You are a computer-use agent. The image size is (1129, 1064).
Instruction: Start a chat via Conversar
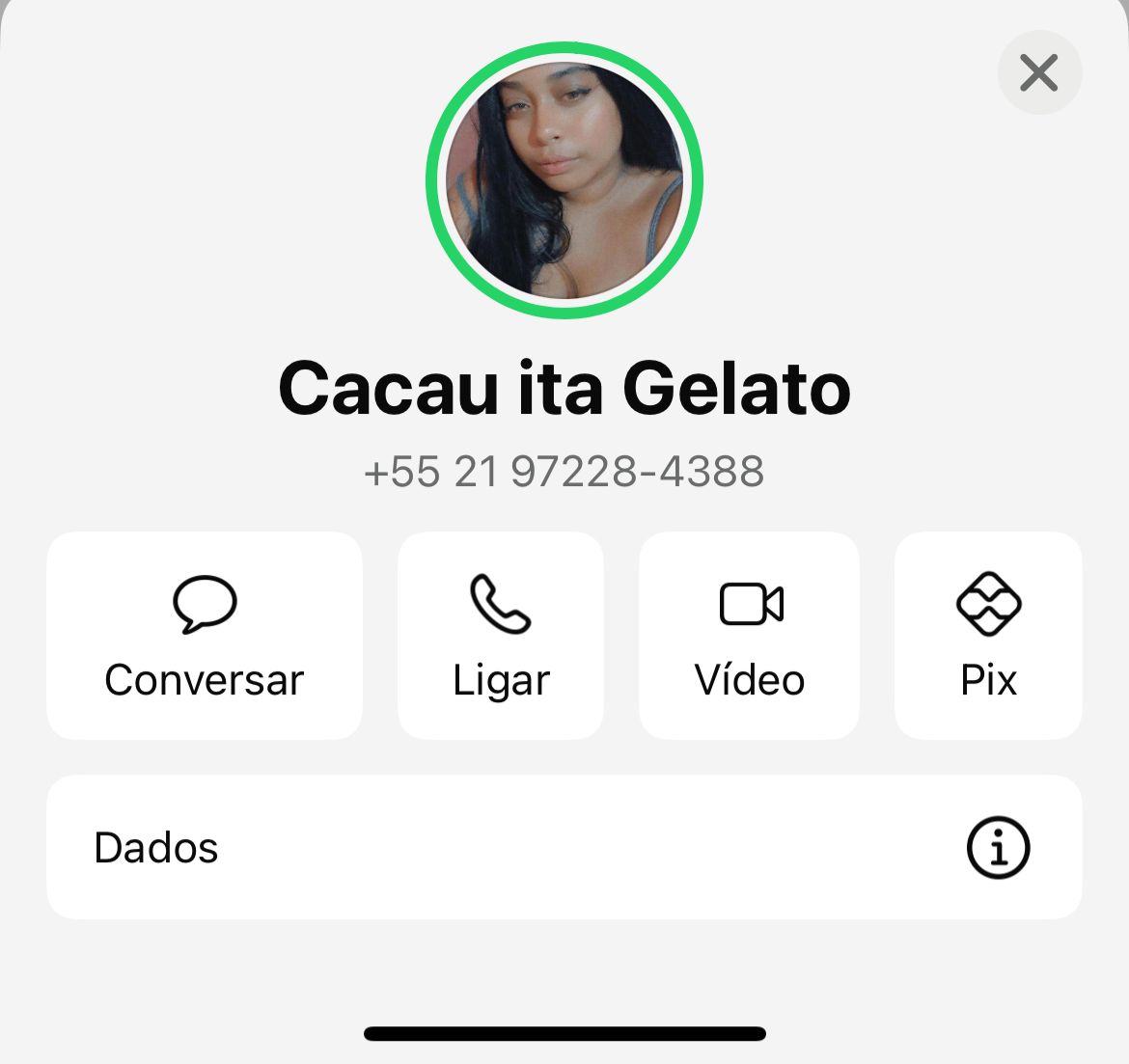(x=205, y=636)
